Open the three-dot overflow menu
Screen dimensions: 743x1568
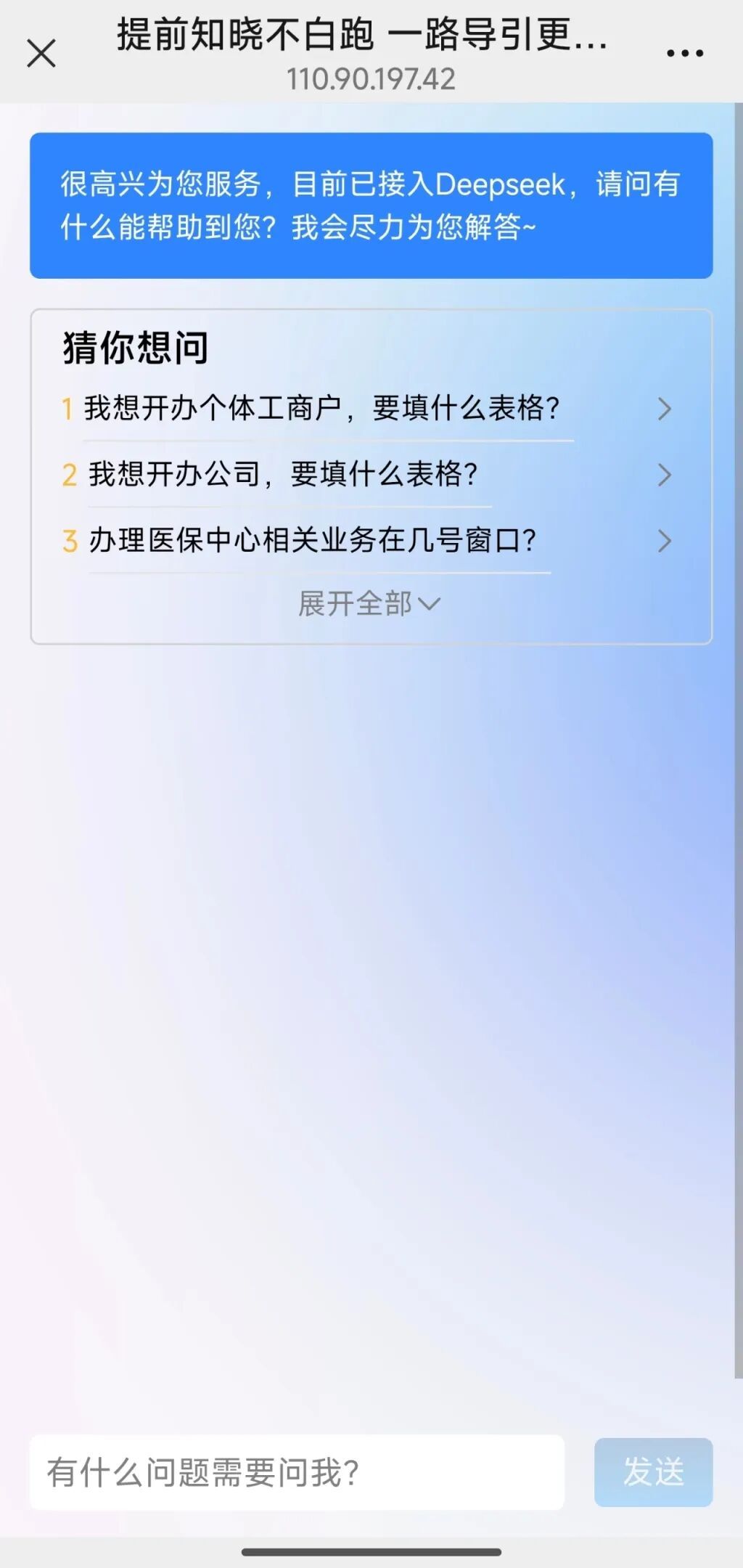point(684,53)
